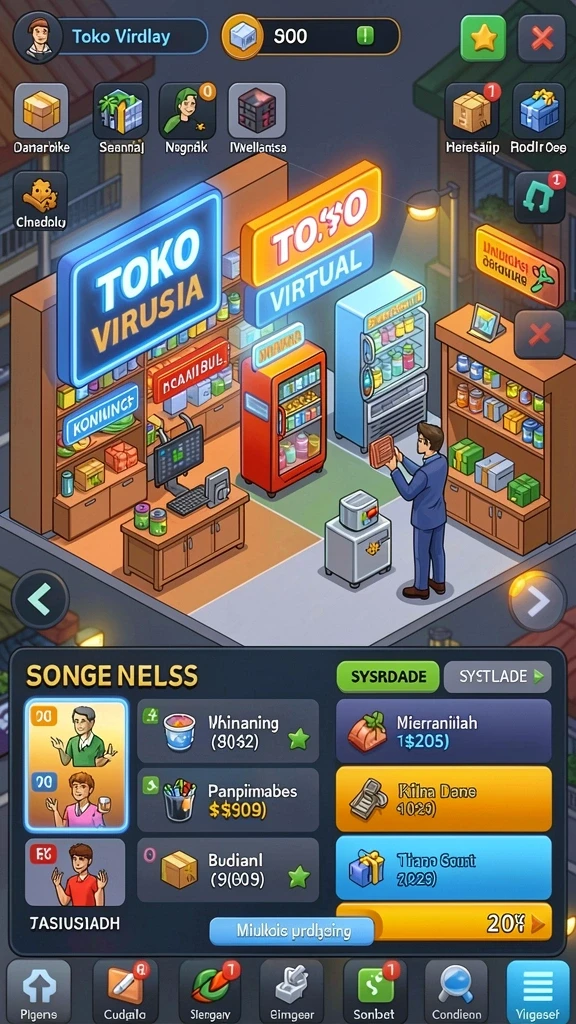The image size is (576, 1024).
Task: Open the Budianl box item row
Action: pyautogui.click(x=228, y=870)
